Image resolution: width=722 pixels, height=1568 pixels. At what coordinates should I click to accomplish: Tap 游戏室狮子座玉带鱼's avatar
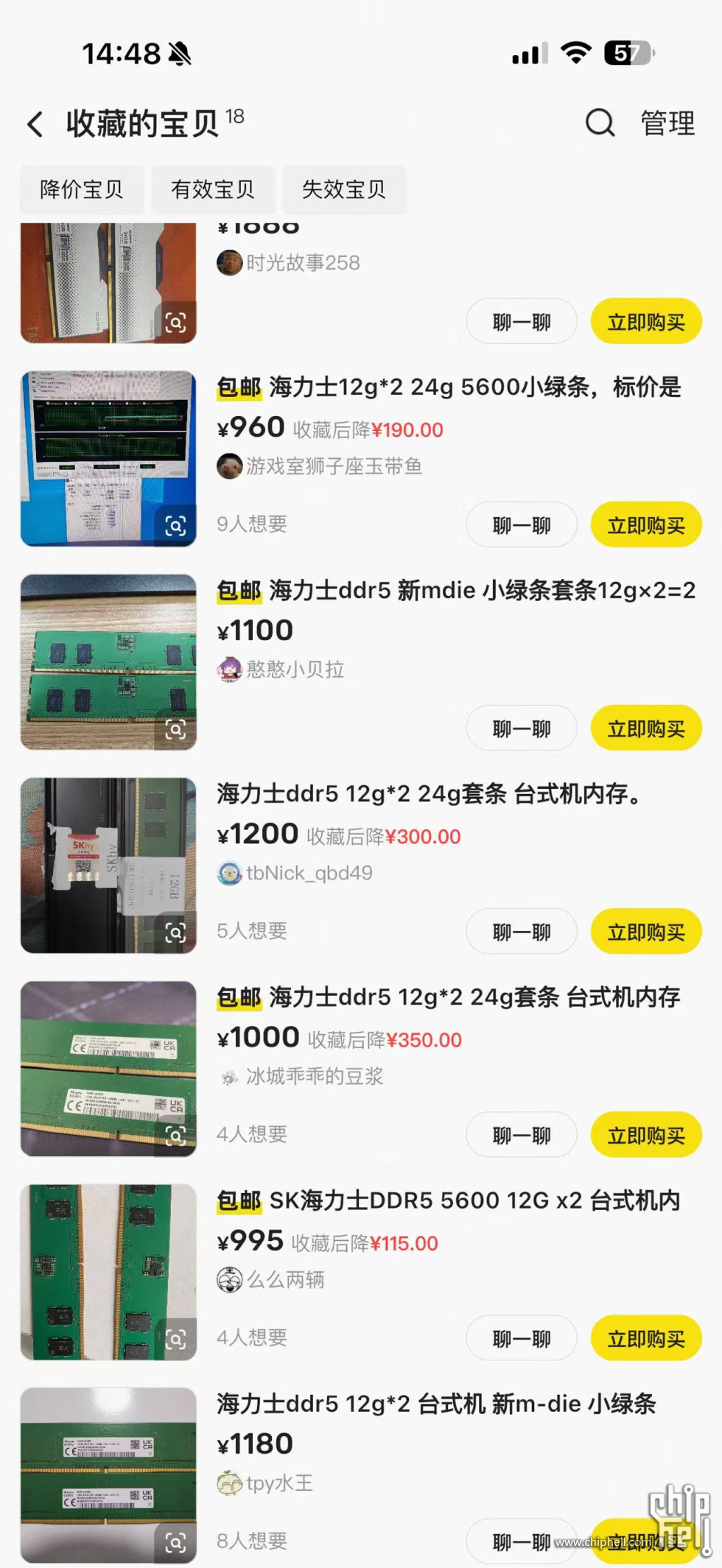(x=229, y=466)
